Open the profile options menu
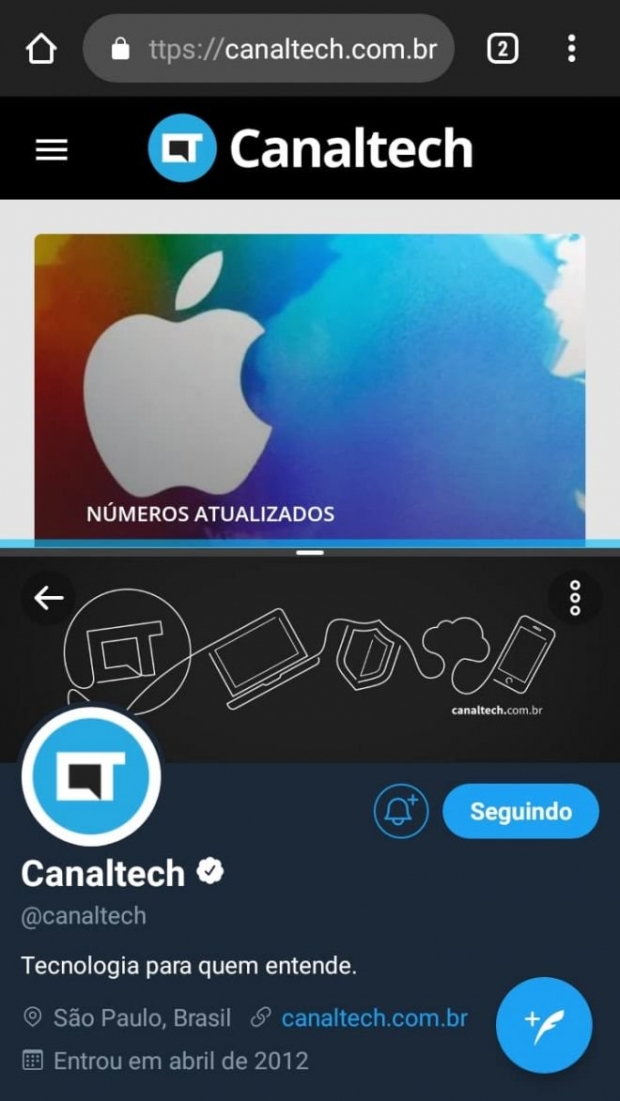The image size is (620, 1101). 575,597
